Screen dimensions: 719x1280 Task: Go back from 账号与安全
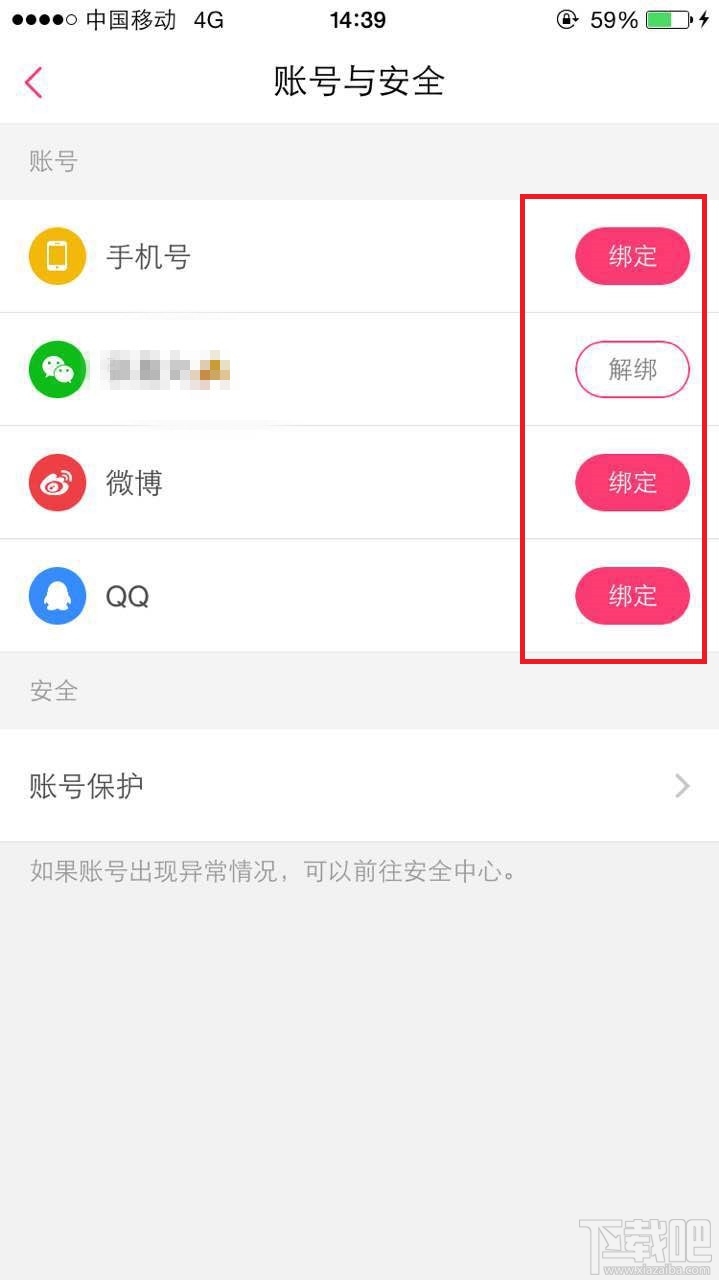click(x=33, y=82)
